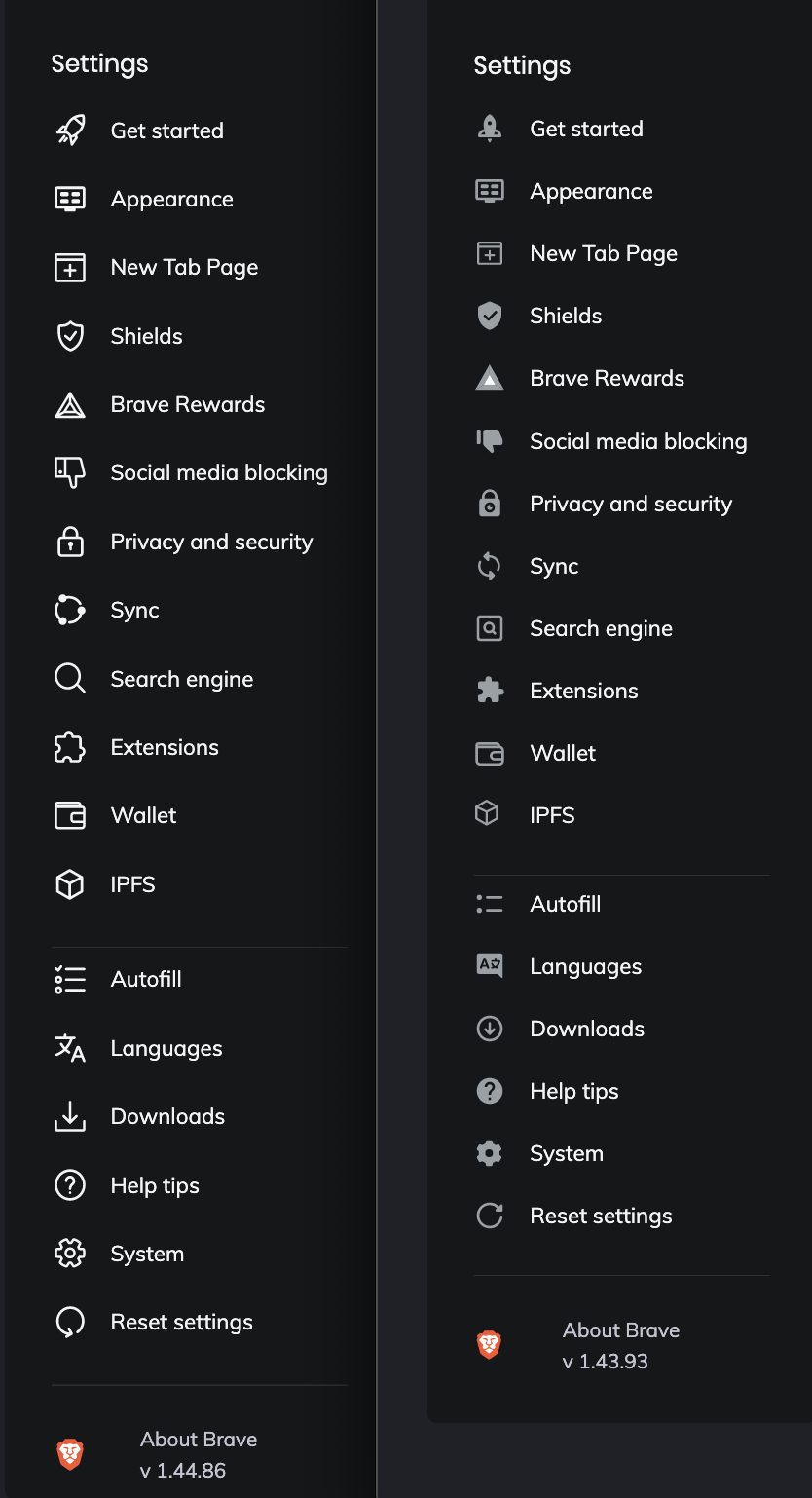The image size is (812, 1498).
Task: Click the About Brave link
Action: (x=199, y=1439)
